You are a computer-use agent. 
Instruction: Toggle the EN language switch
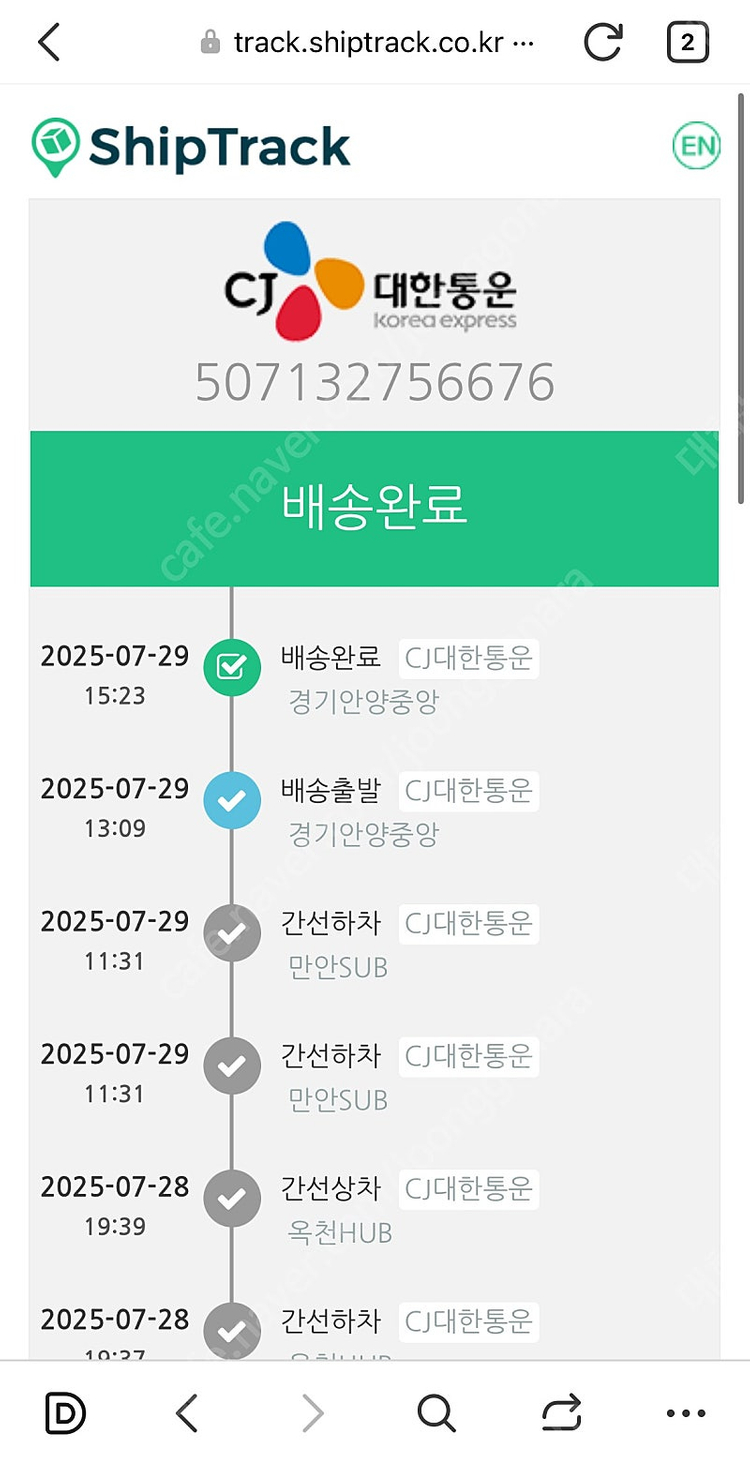point(696,144)
